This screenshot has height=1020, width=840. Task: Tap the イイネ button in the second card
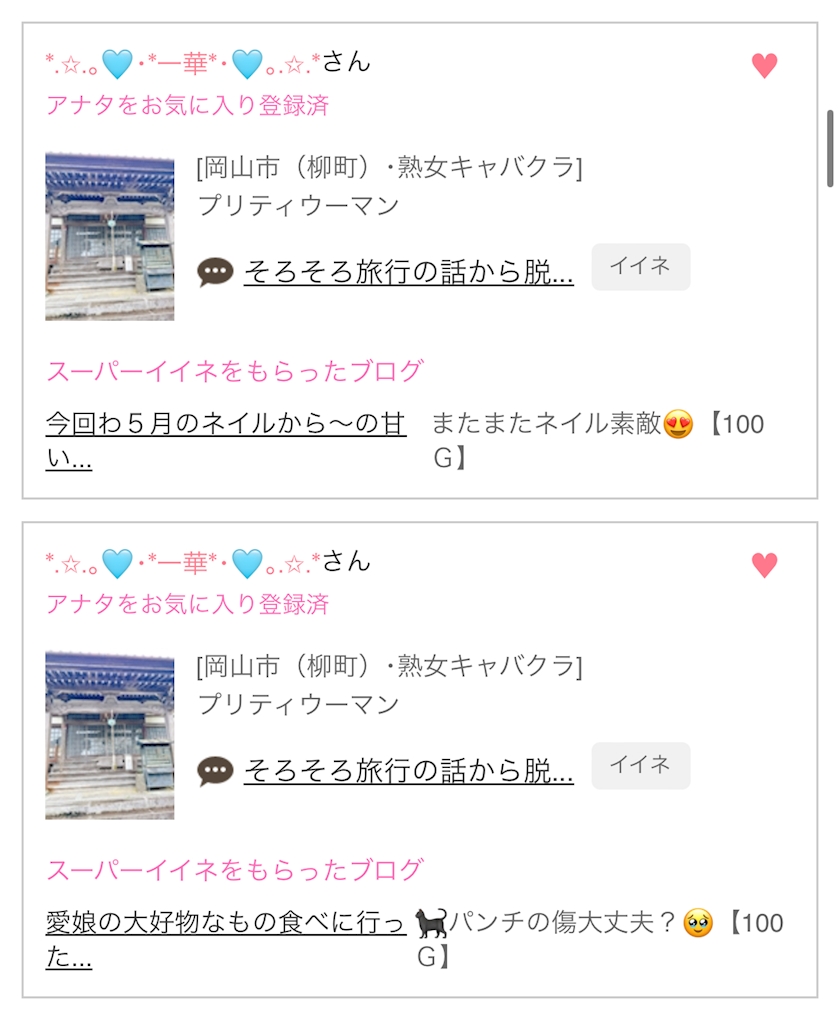point(640,766)
